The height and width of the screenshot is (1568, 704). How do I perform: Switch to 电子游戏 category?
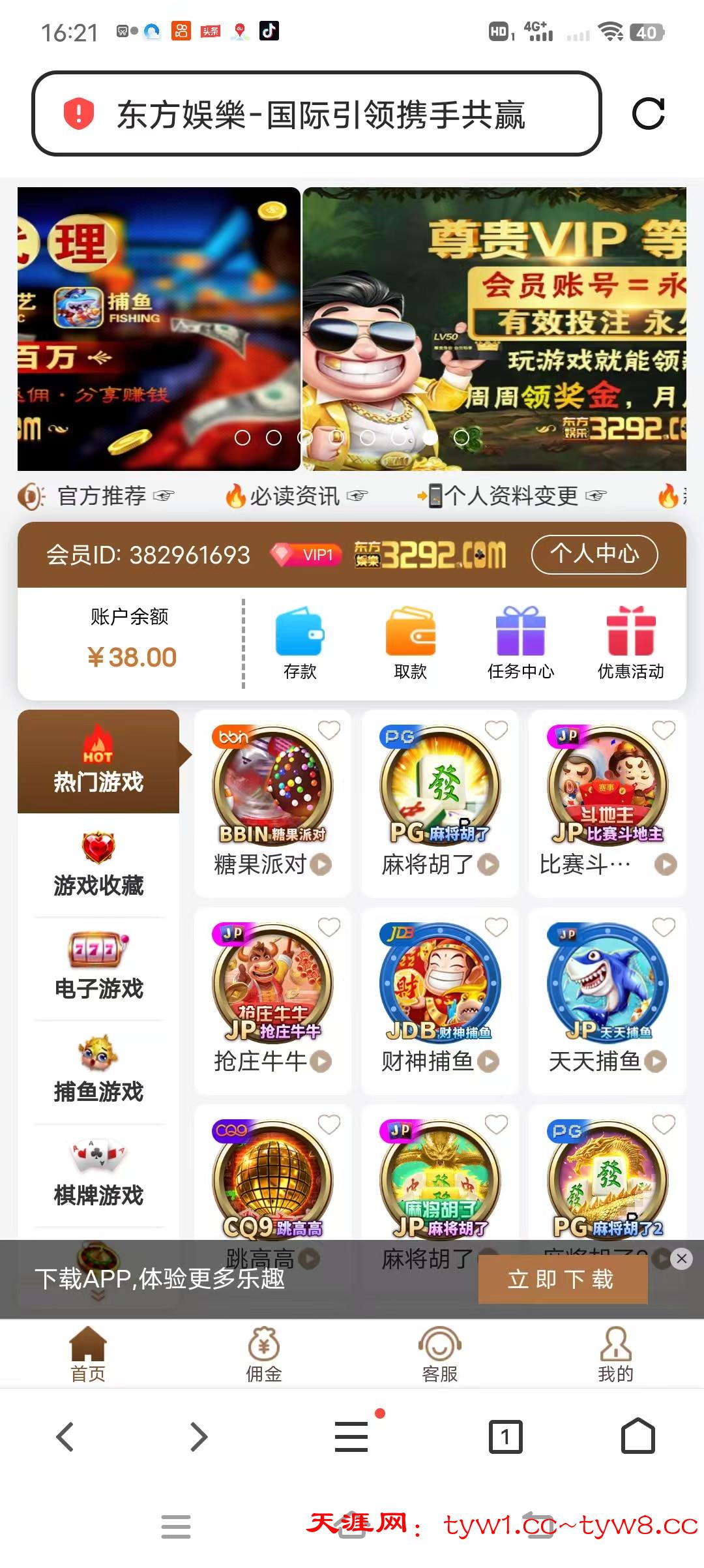pyautogui.click(x=98, y=968)
